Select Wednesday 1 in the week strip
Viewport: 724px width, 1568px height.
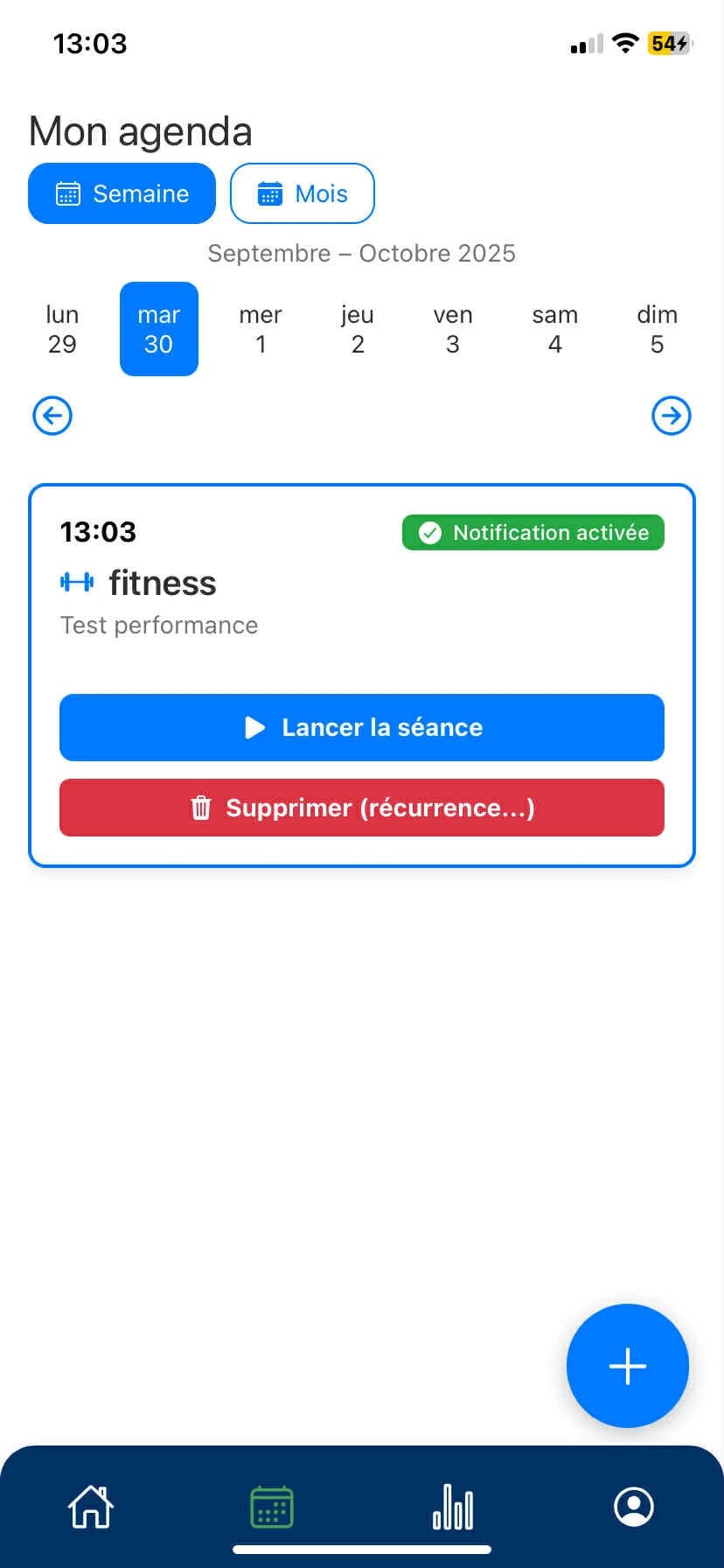261,329
